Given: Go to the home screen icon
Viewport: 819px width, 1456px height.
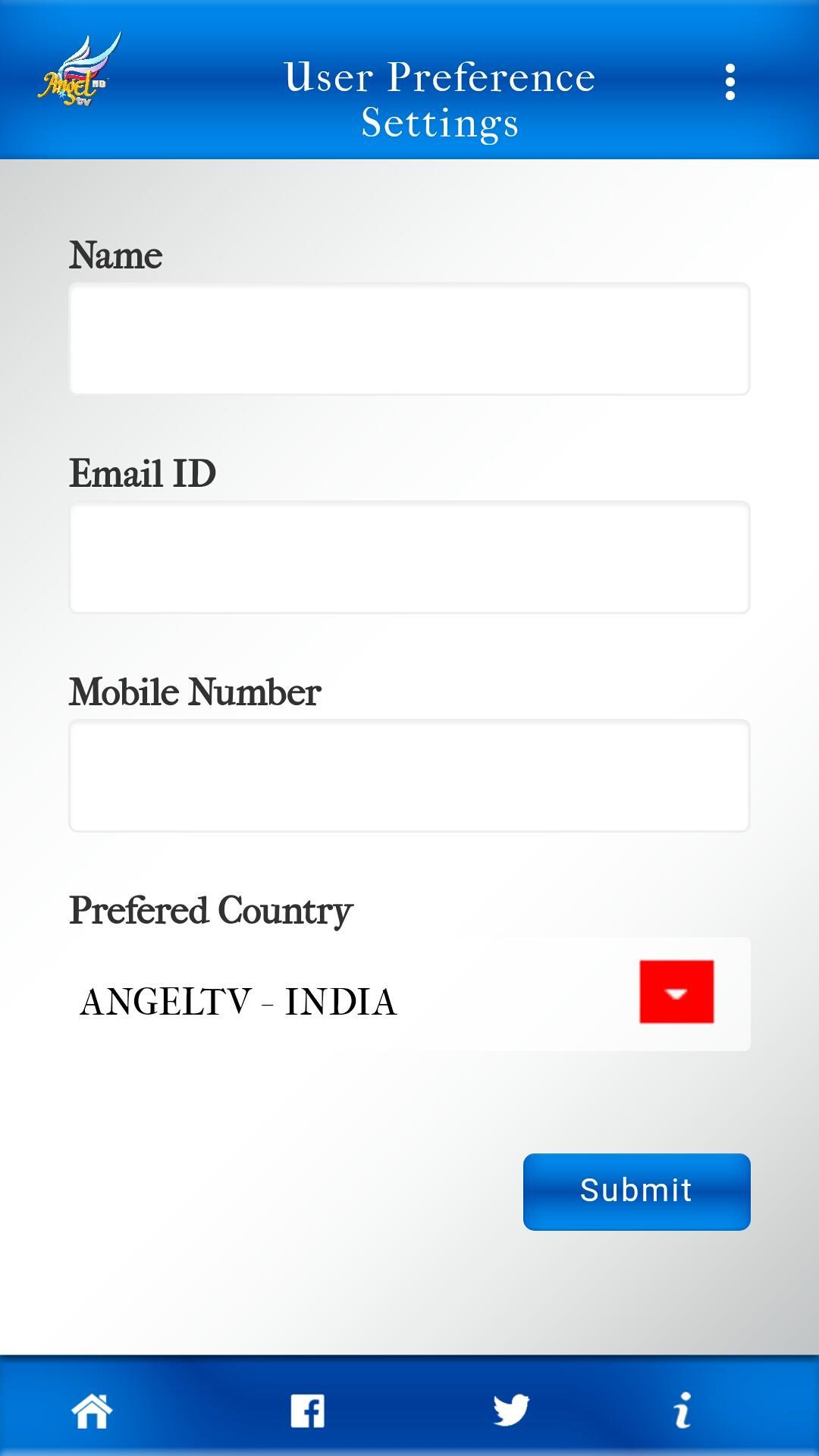Looking at the screenshot, I should coord(92,1410).
